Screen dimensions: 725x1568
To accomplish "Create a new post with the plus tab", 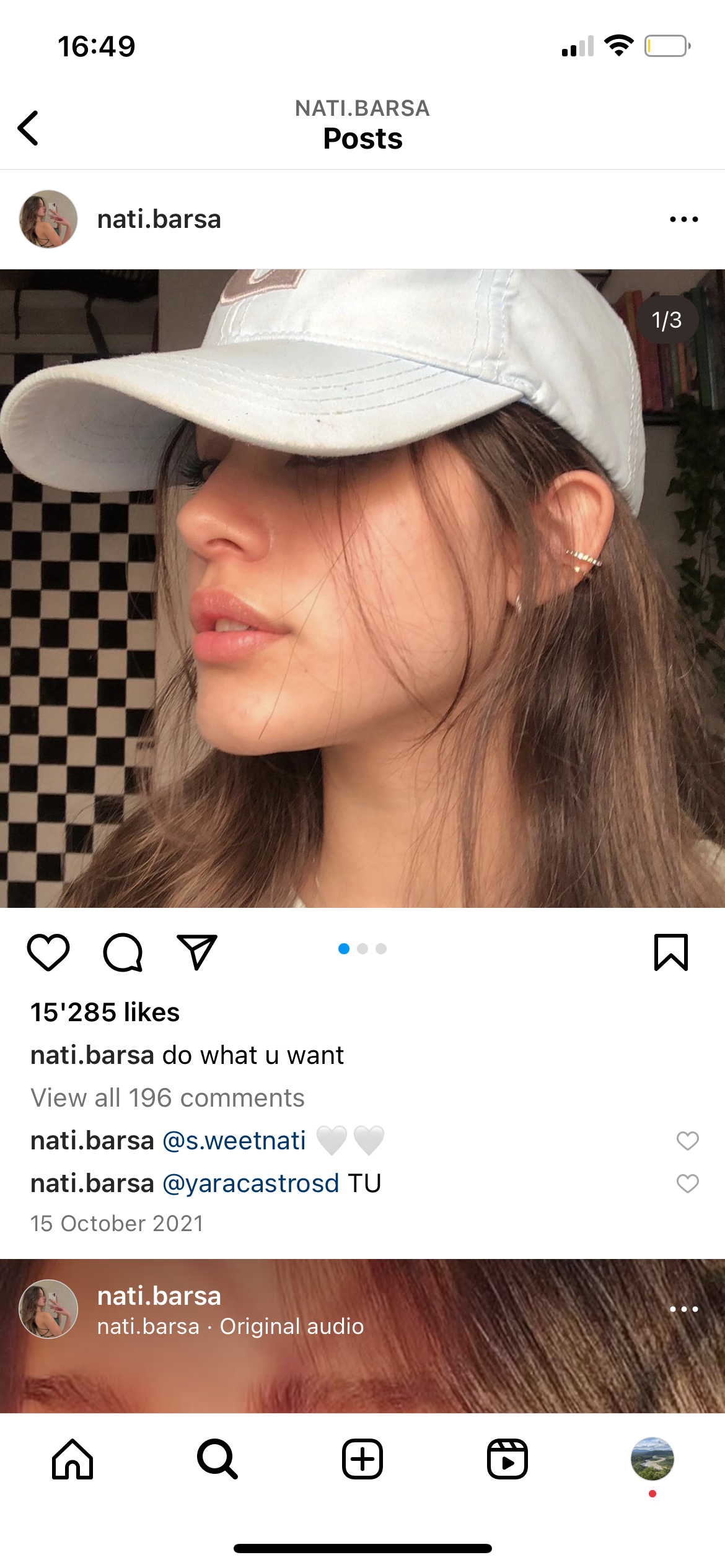I will (362, 1459).
